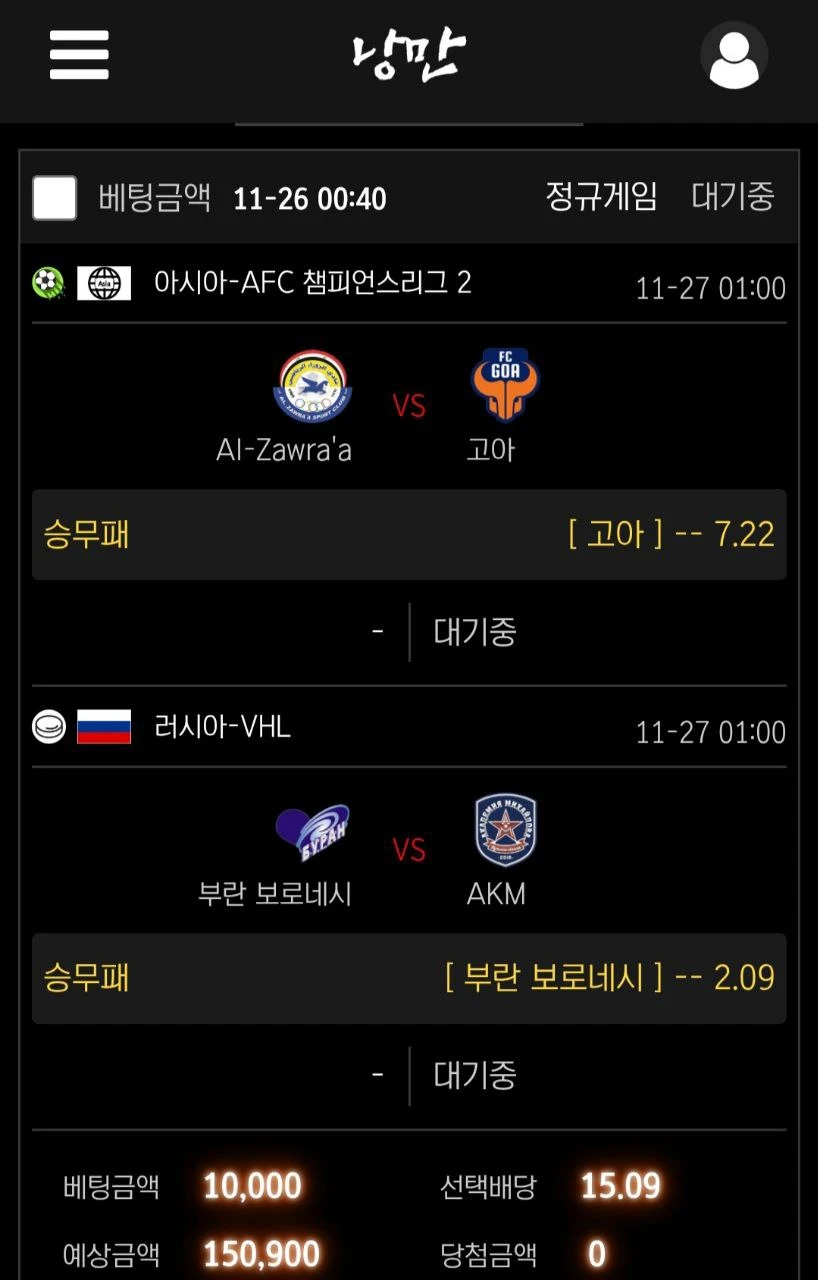Screen dimensions: 818x1280
Task: Expand the first 대기중 status row
Action: pos(474,631)
